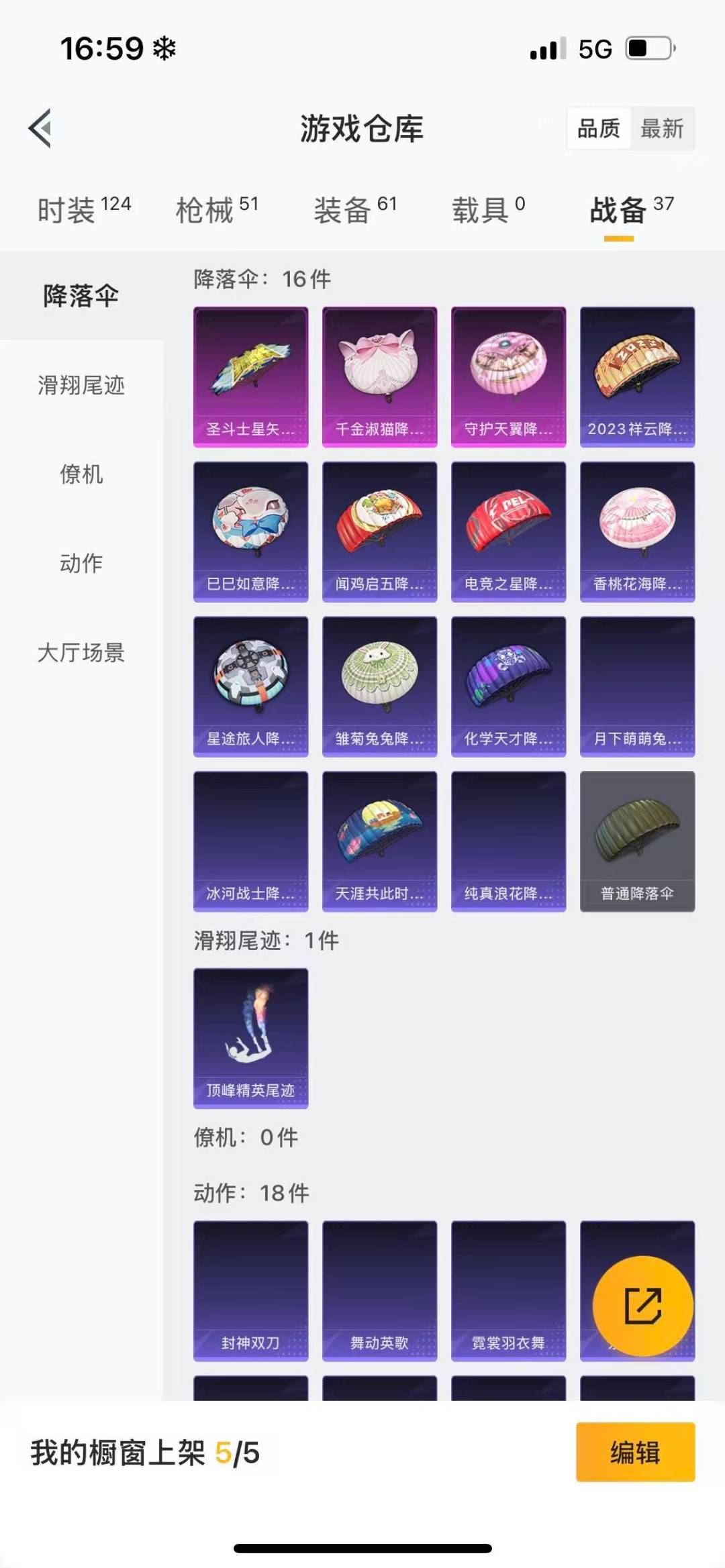725x1568 pixels.
Task: Jump to 滑翔尾迹 in the sidebar
Action: click(81, 385)
